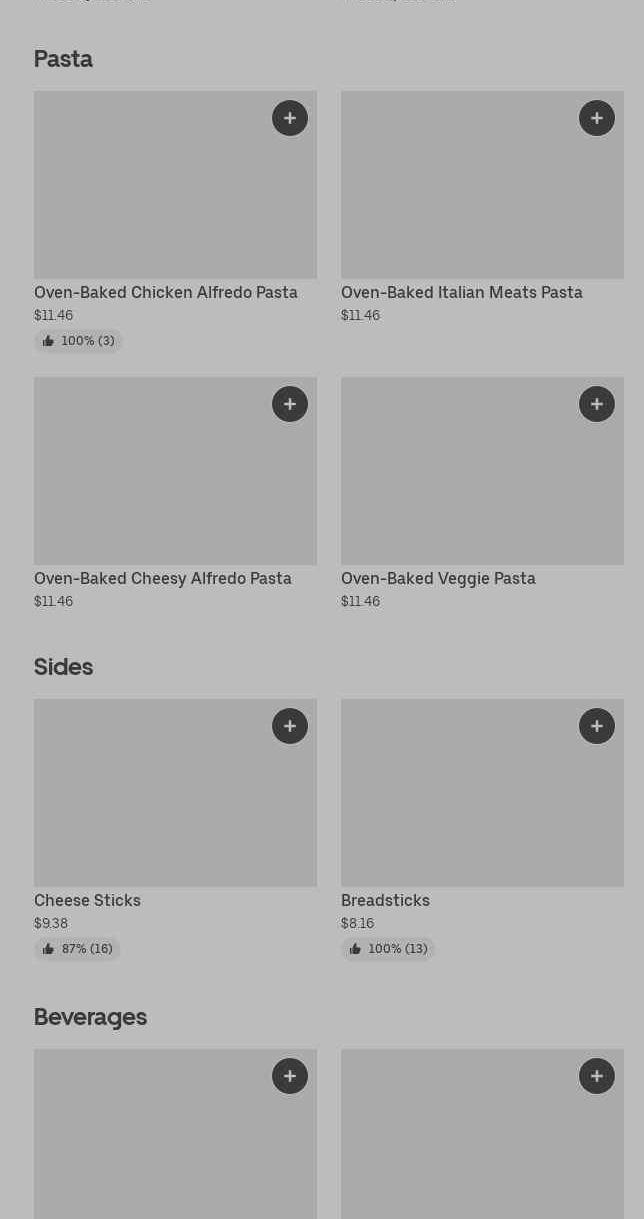View the Oven-Baked Veggie Pasta item
Screen dimensions: 644x1219
tap(482, 495)
